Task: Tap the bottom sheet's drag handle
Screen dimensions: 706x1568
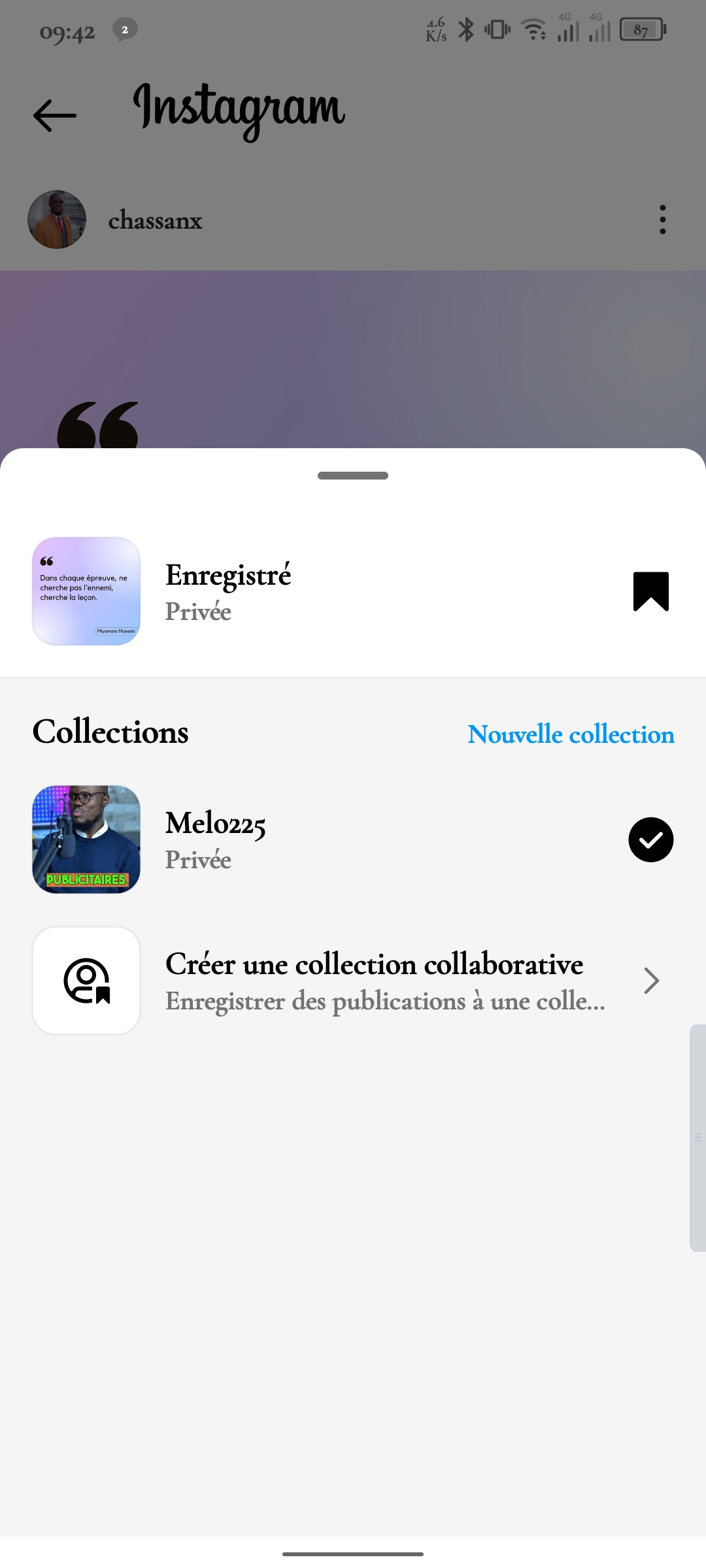Action: pos(353,476)
